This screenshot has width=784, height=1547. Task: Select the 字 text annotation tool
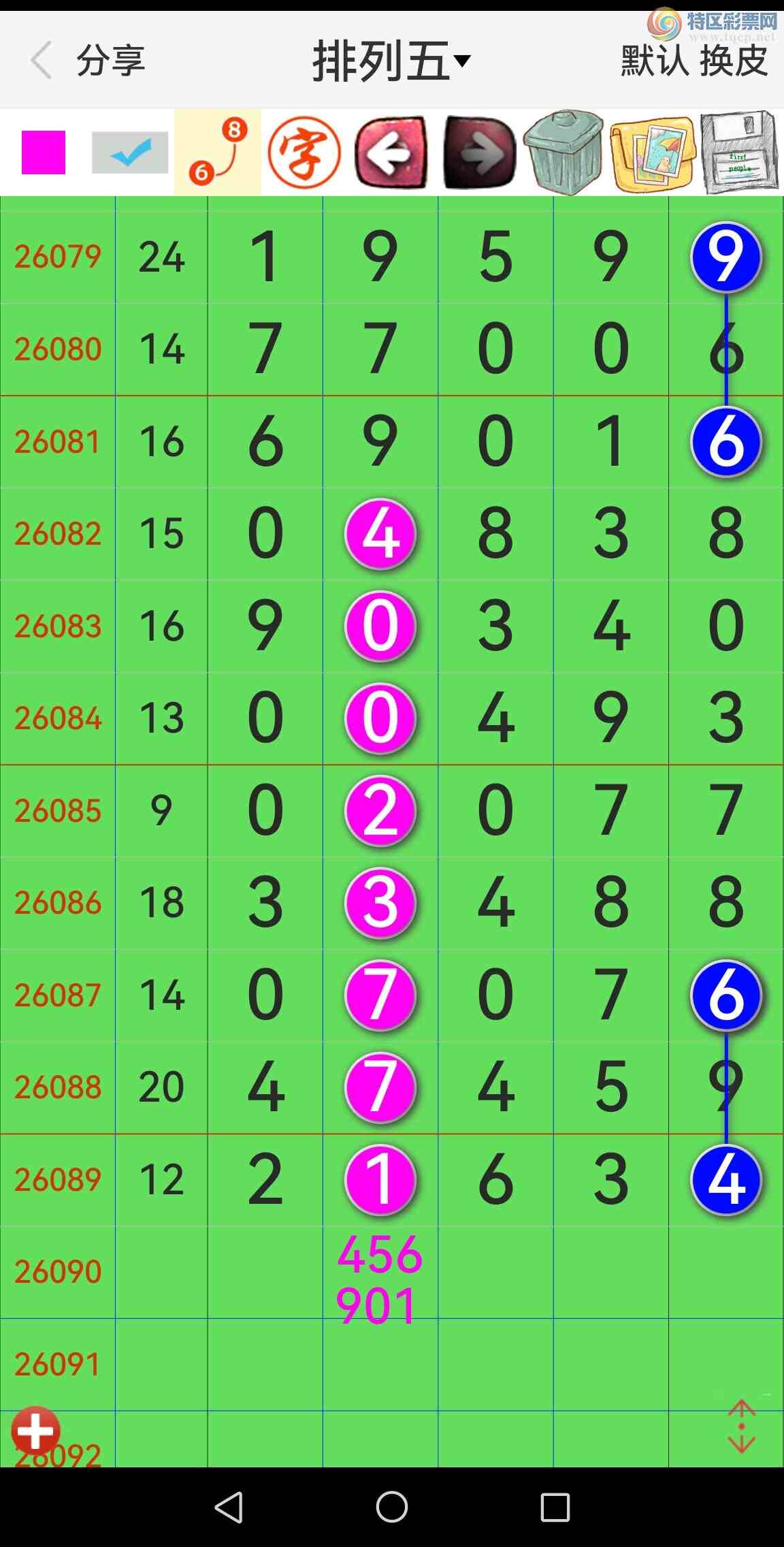[x=303, y=151]
